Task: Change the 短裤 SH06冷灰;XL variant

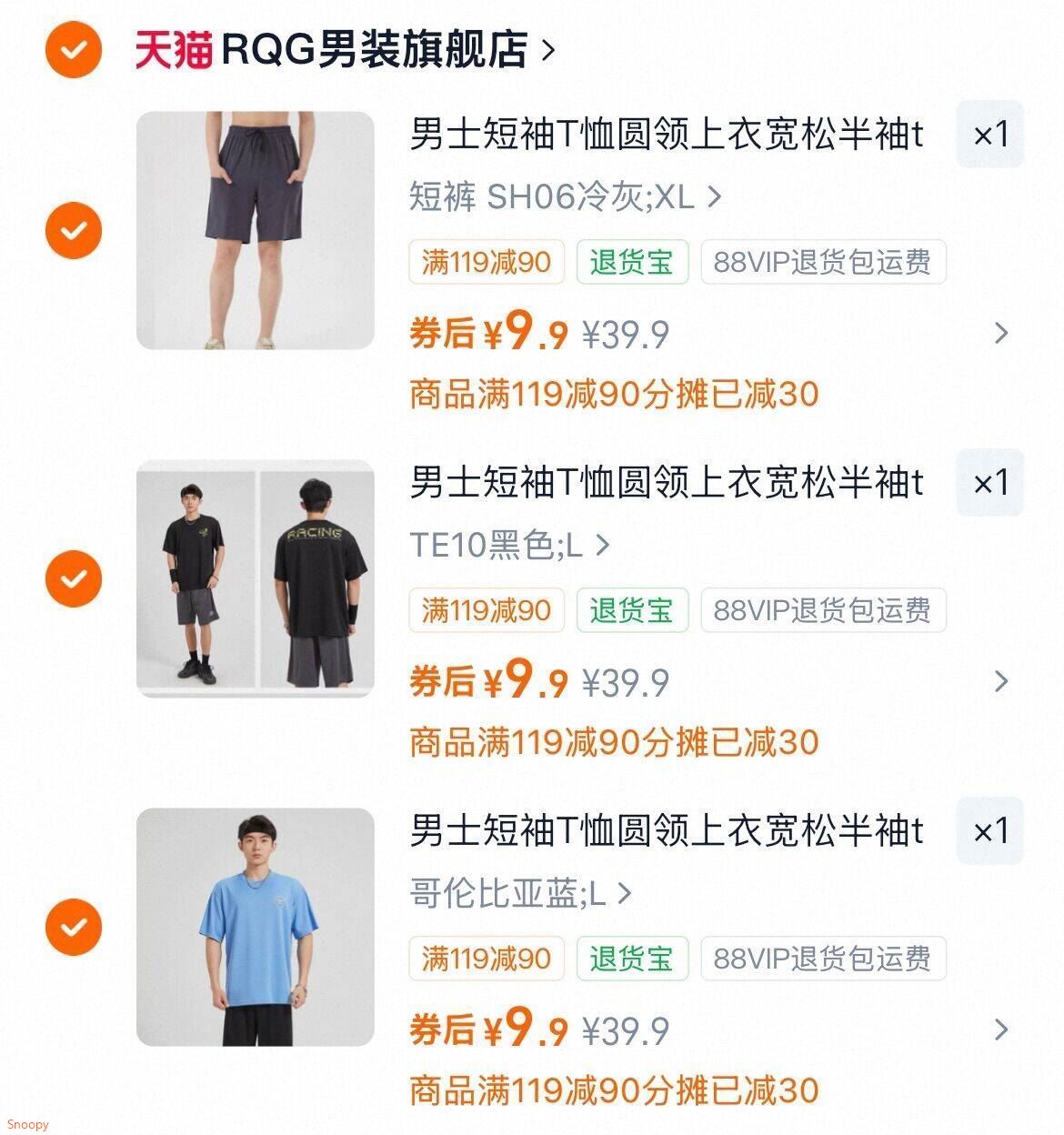Action: tap(564, 196)
